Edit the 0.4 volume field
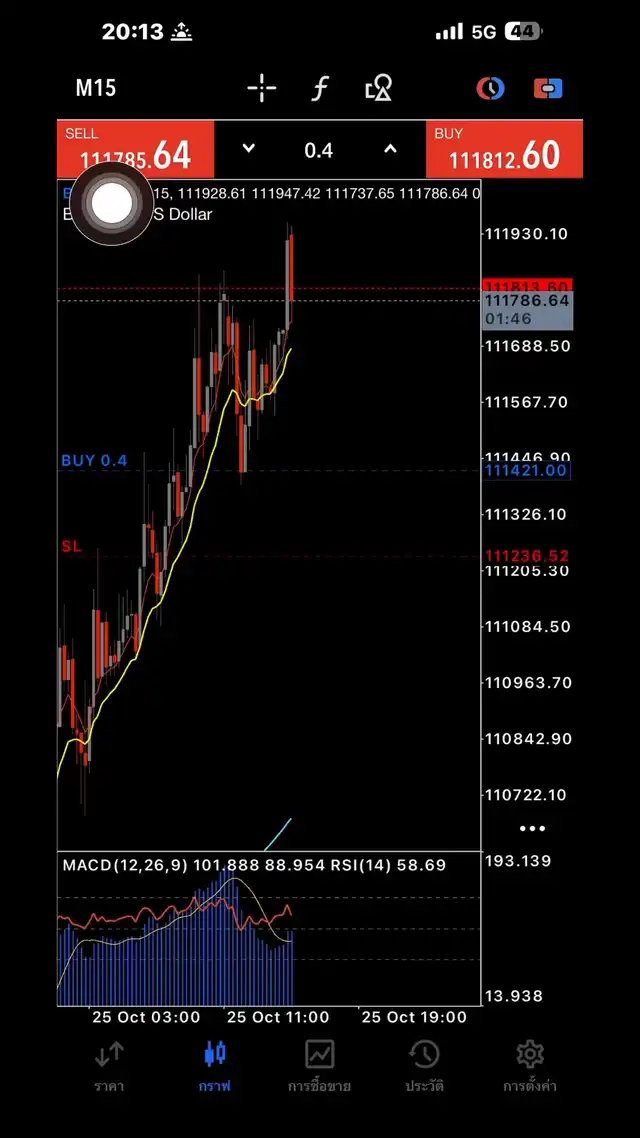Screen dimensions: 640x1138 pos(319,150)
